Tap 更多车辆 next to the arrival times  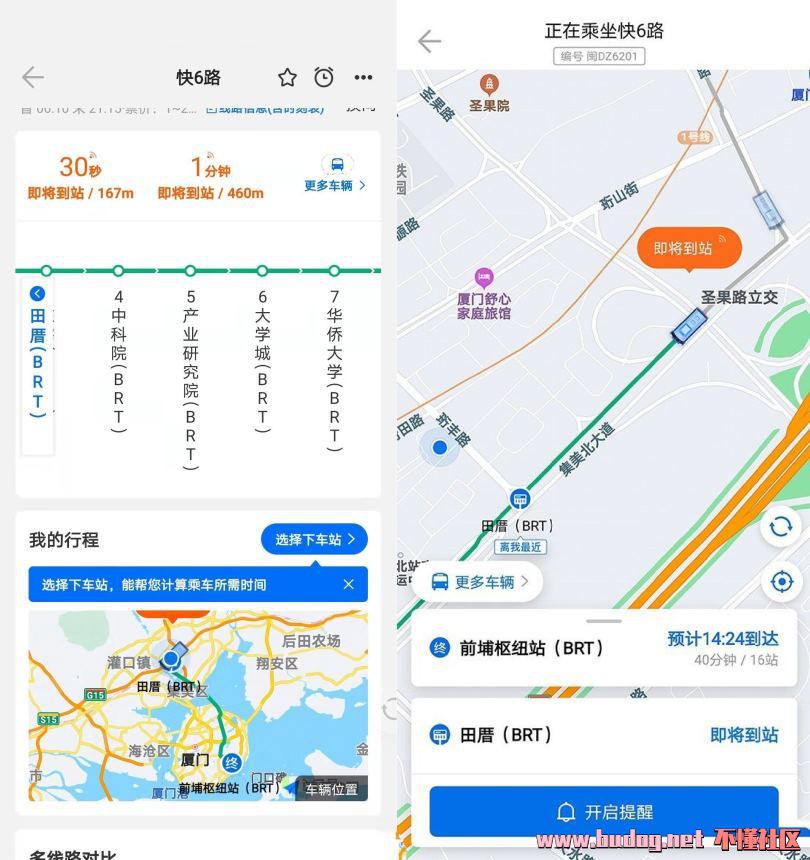(x=336, y=174)
